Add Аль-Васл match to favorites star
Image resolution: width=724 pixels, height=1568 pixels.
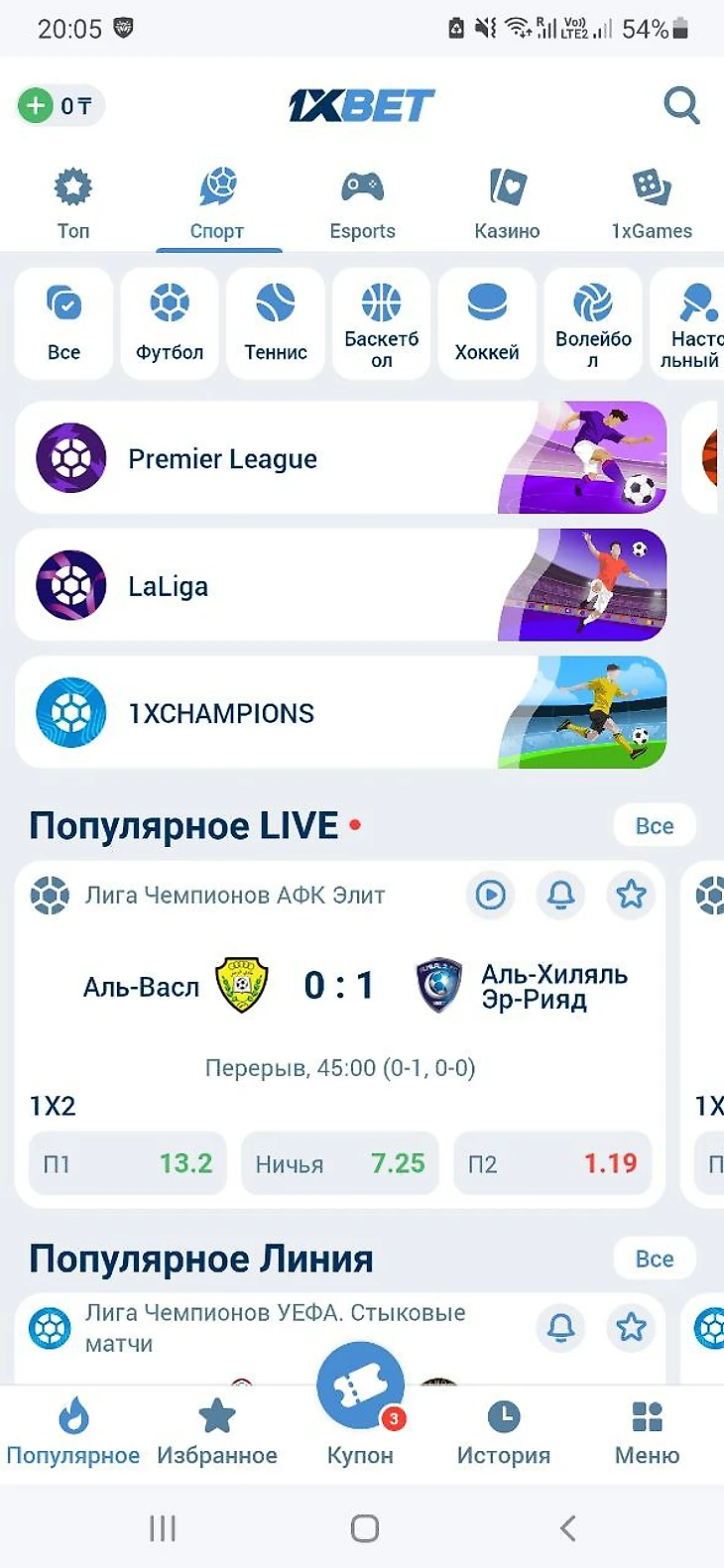(631, 895)
